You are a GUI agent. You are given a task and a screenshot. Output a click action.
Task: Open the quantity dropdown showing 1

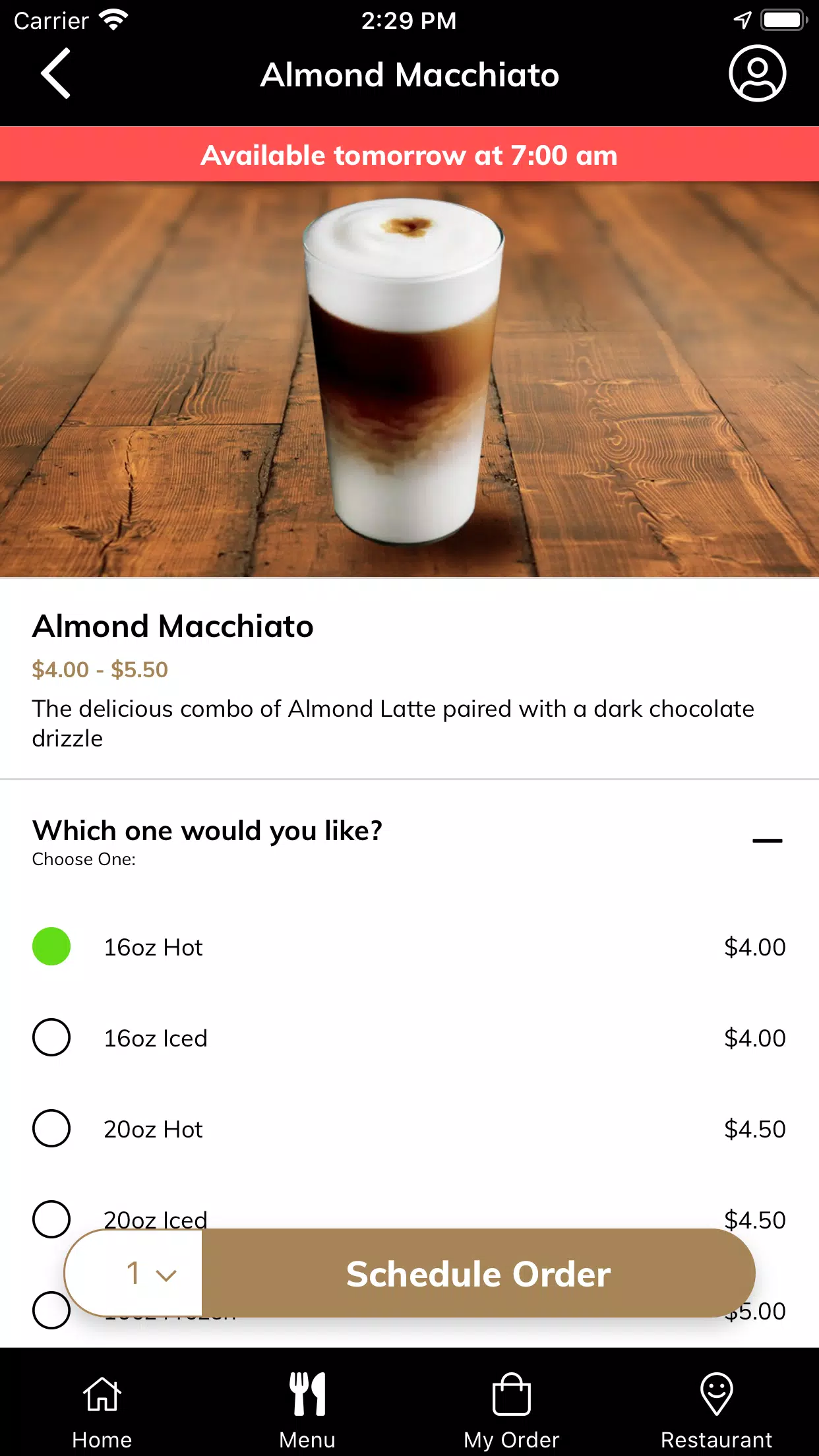point(134,1273)
